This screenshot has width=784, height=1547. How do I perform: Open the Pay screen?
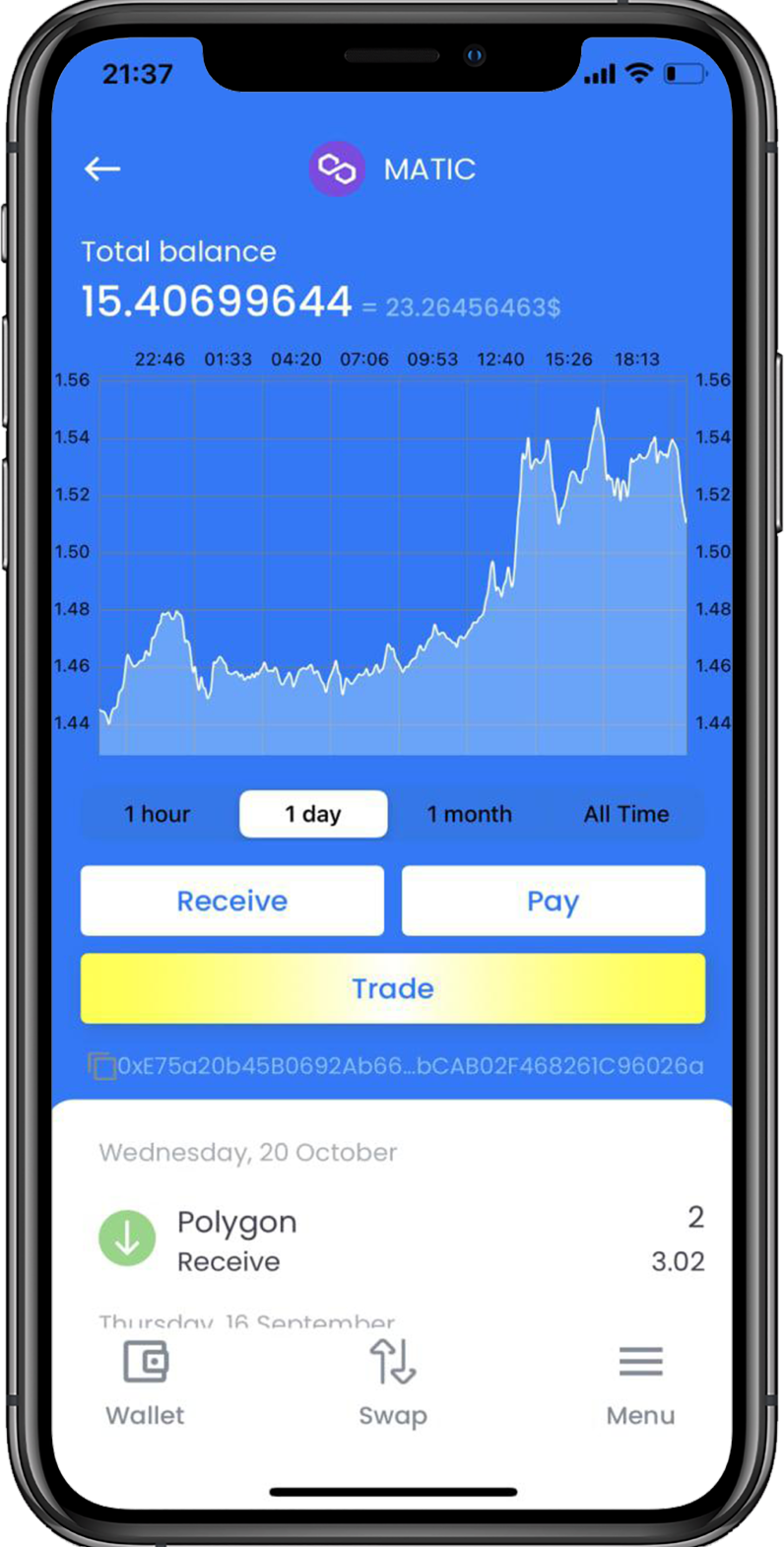coord(553,901)
